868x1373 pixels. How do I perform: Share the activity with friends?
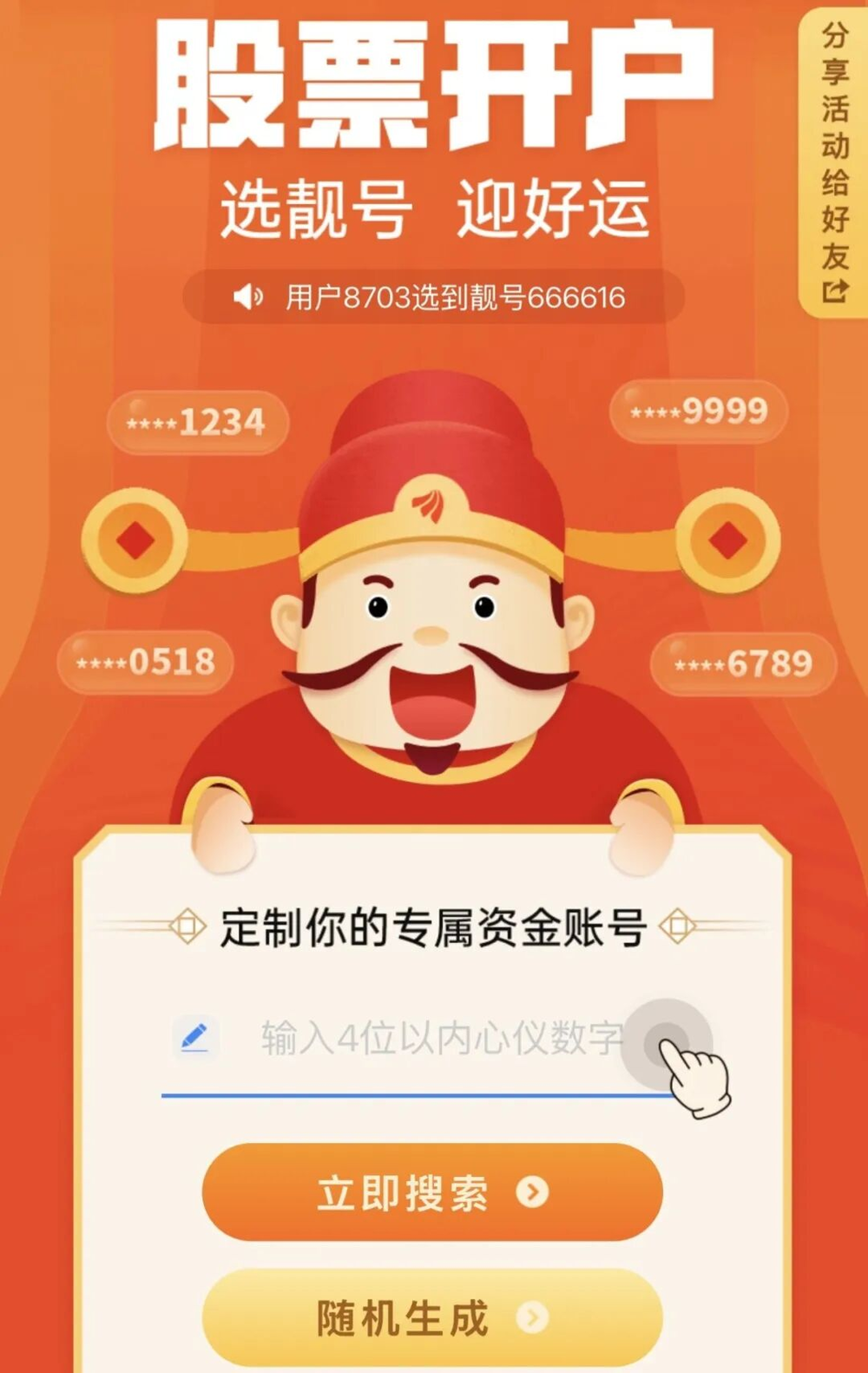click(834, 163)
